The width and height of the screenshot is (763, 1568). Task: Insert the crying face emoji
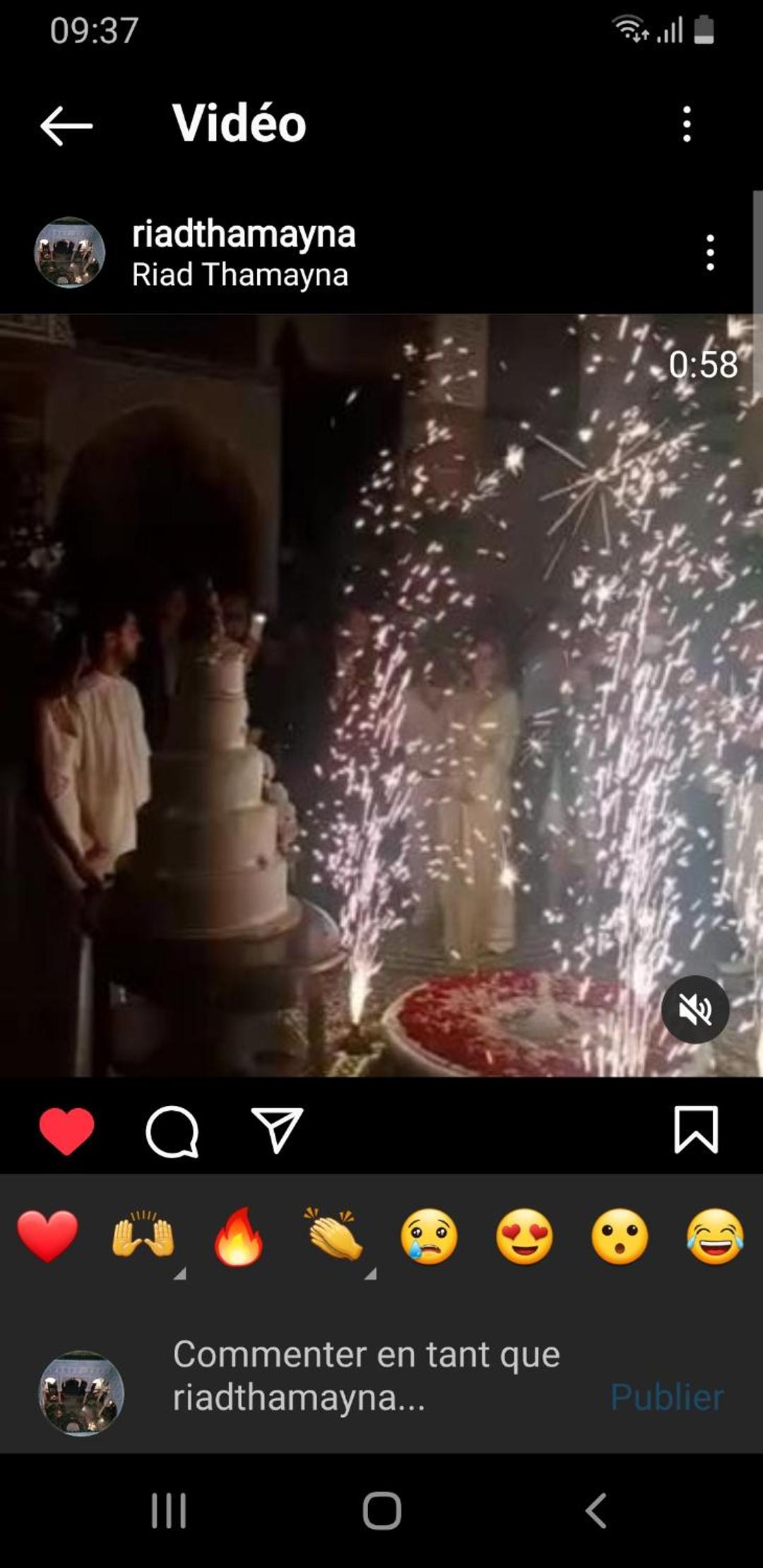(429, 1237)
